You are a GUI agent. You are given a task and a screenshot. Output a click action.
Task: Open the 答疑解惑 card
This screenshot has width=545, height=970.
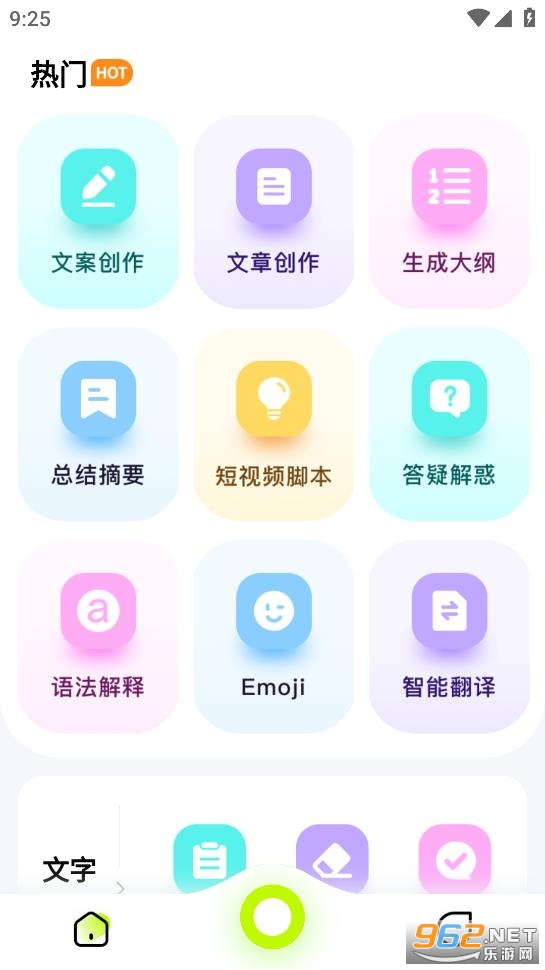tap(449, 424)
